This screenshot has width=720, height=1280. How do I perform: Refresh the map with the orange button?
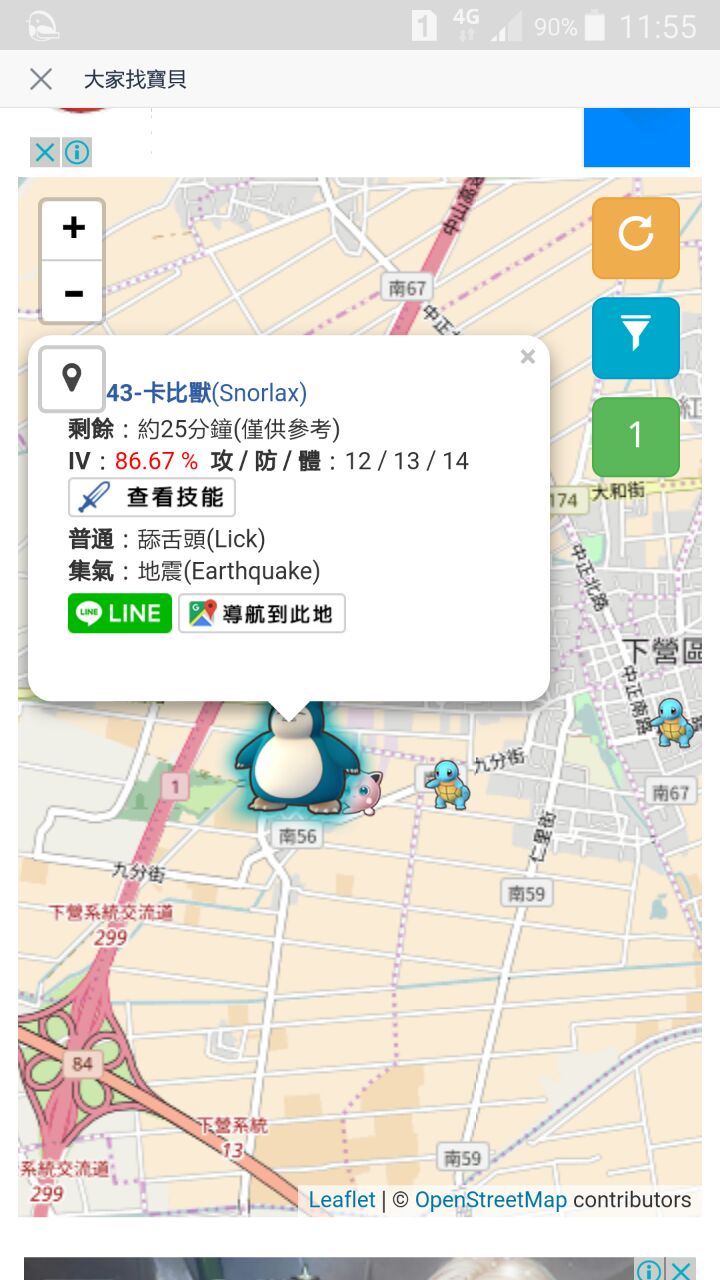click(x=635, y=237)
